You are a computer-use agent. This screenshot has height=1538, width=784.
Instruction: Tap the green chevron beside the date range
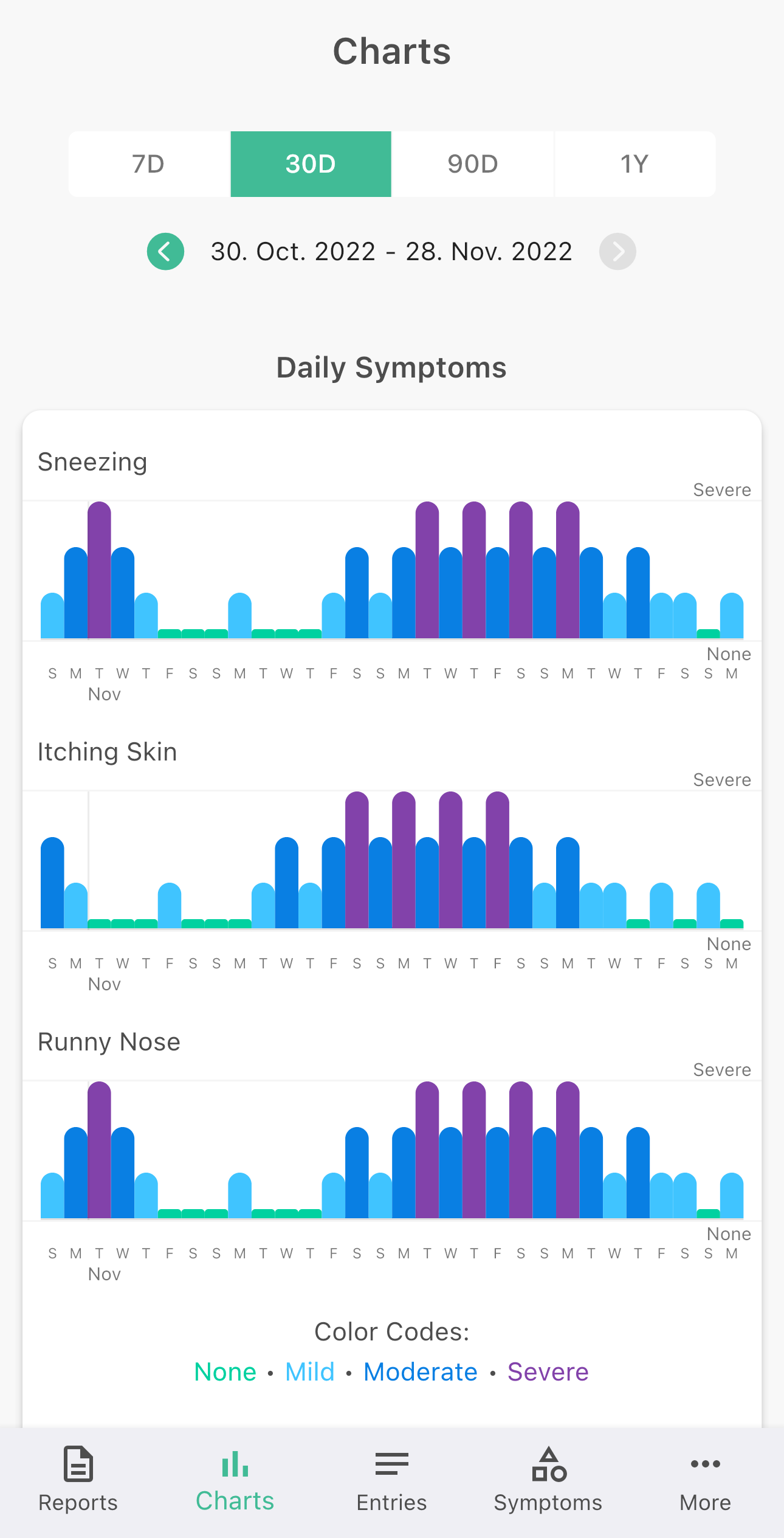click(165, 251)
